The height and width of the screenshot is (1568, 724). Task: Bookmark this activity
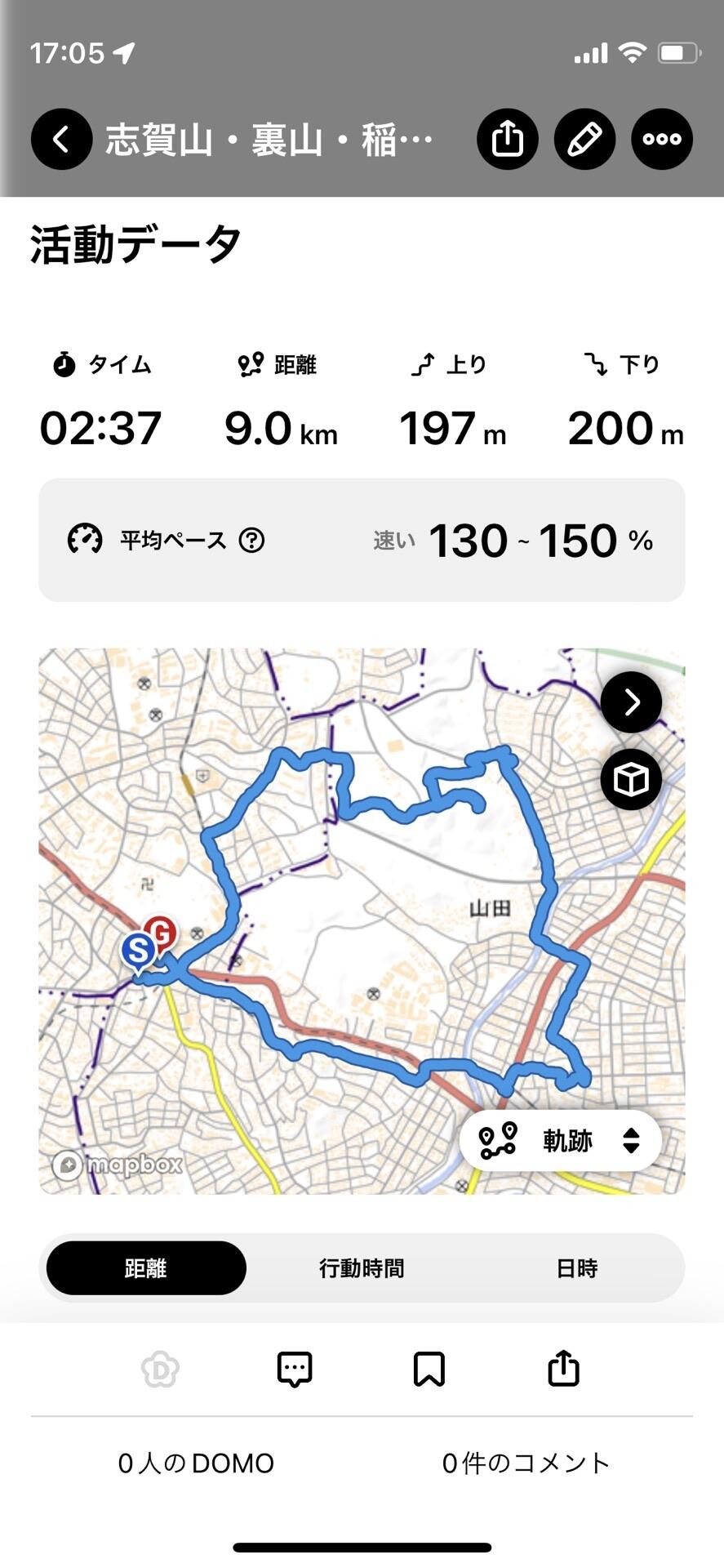pyautogui.click(x=429, y=1370)
